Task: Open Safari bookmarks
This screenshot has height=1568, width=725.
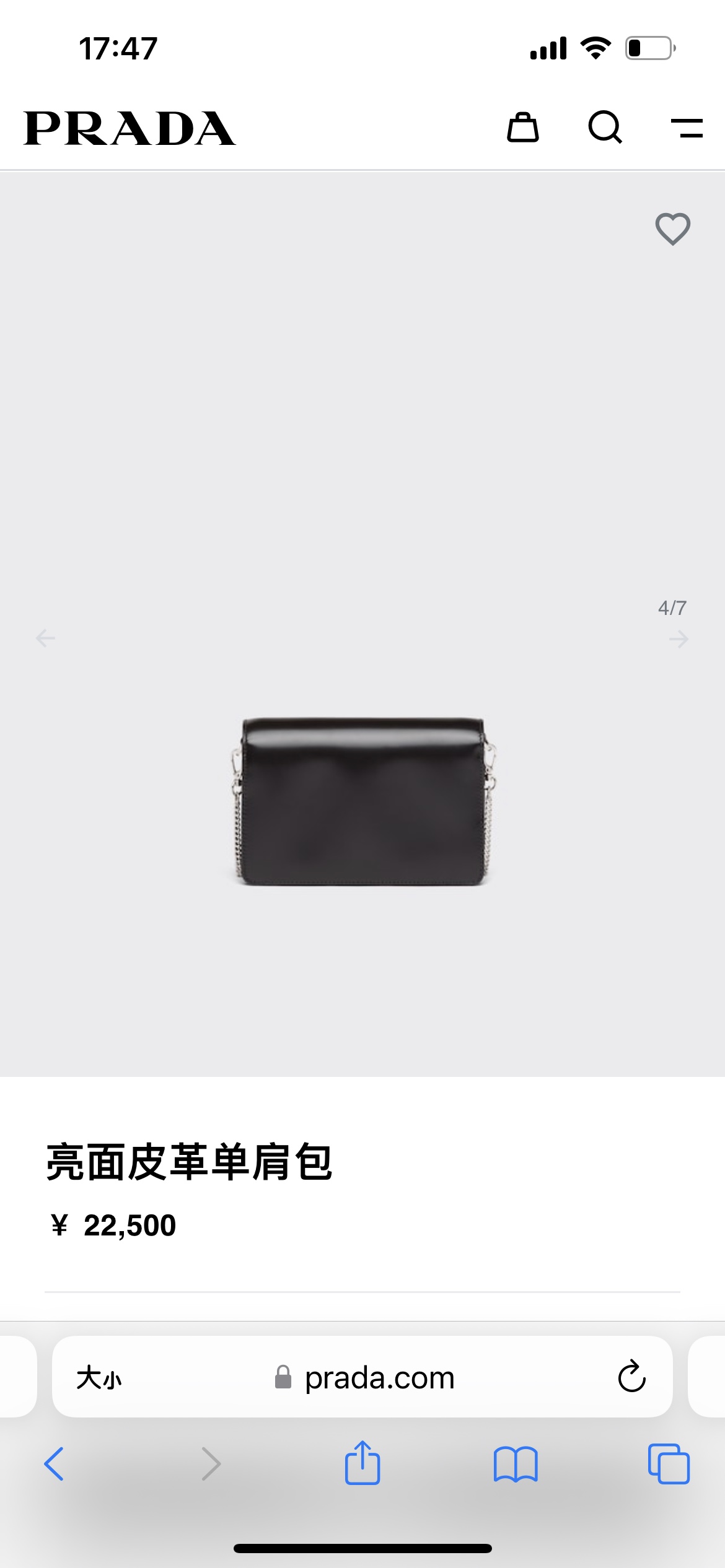Action: pos(516,1464)
